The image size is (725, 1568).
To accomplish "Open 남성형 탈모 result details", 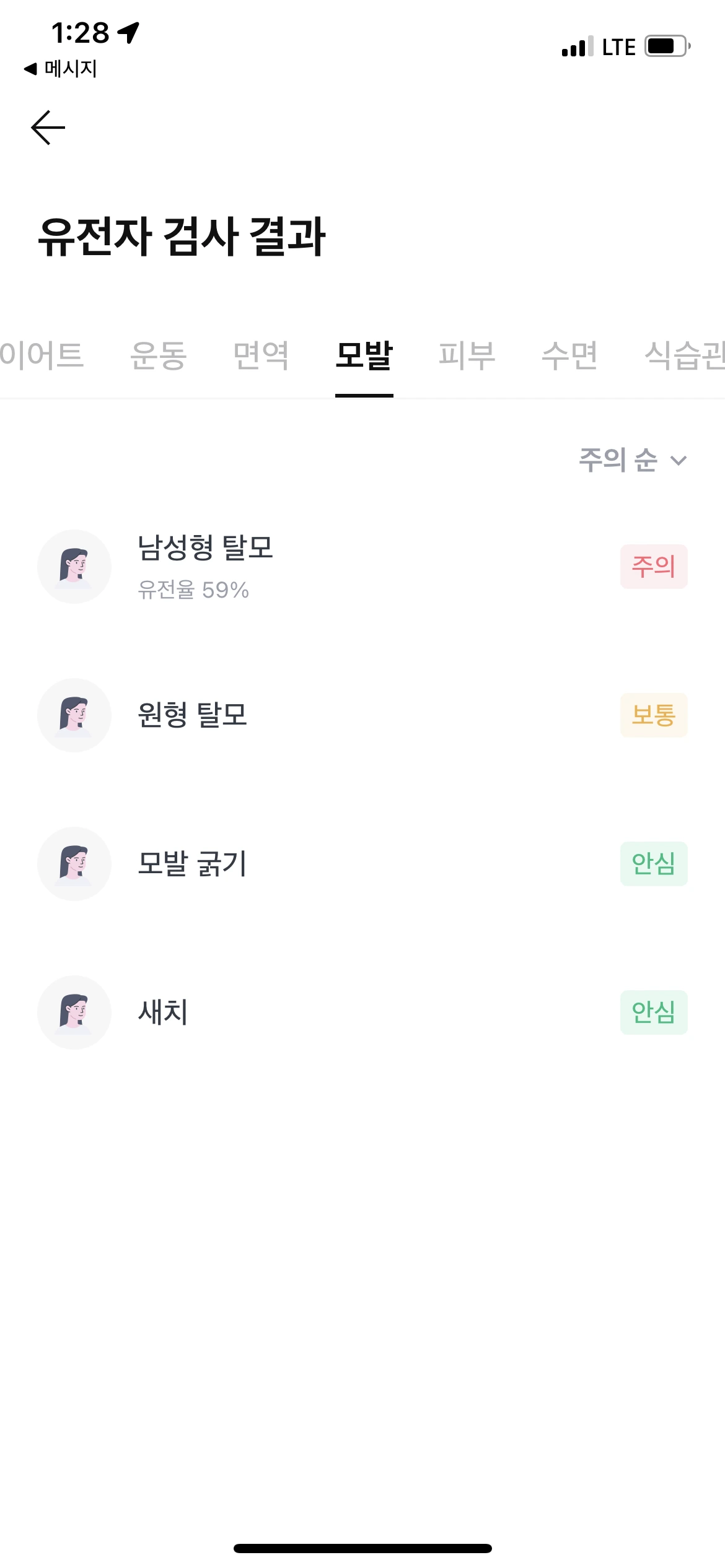I will click(362, 567).
